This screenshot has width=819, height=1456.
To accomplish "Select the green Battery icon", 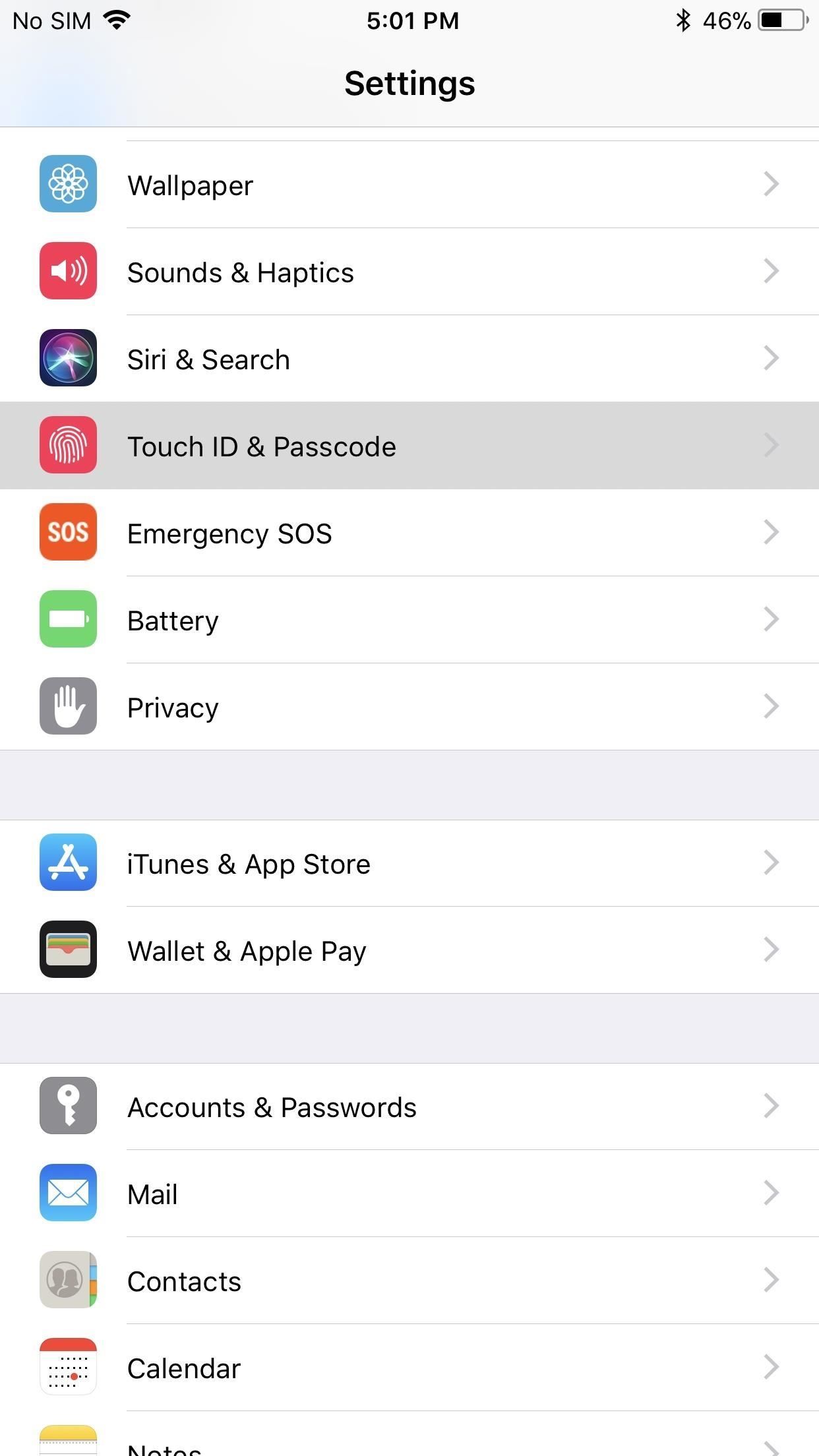I will (x=68, y=620).
